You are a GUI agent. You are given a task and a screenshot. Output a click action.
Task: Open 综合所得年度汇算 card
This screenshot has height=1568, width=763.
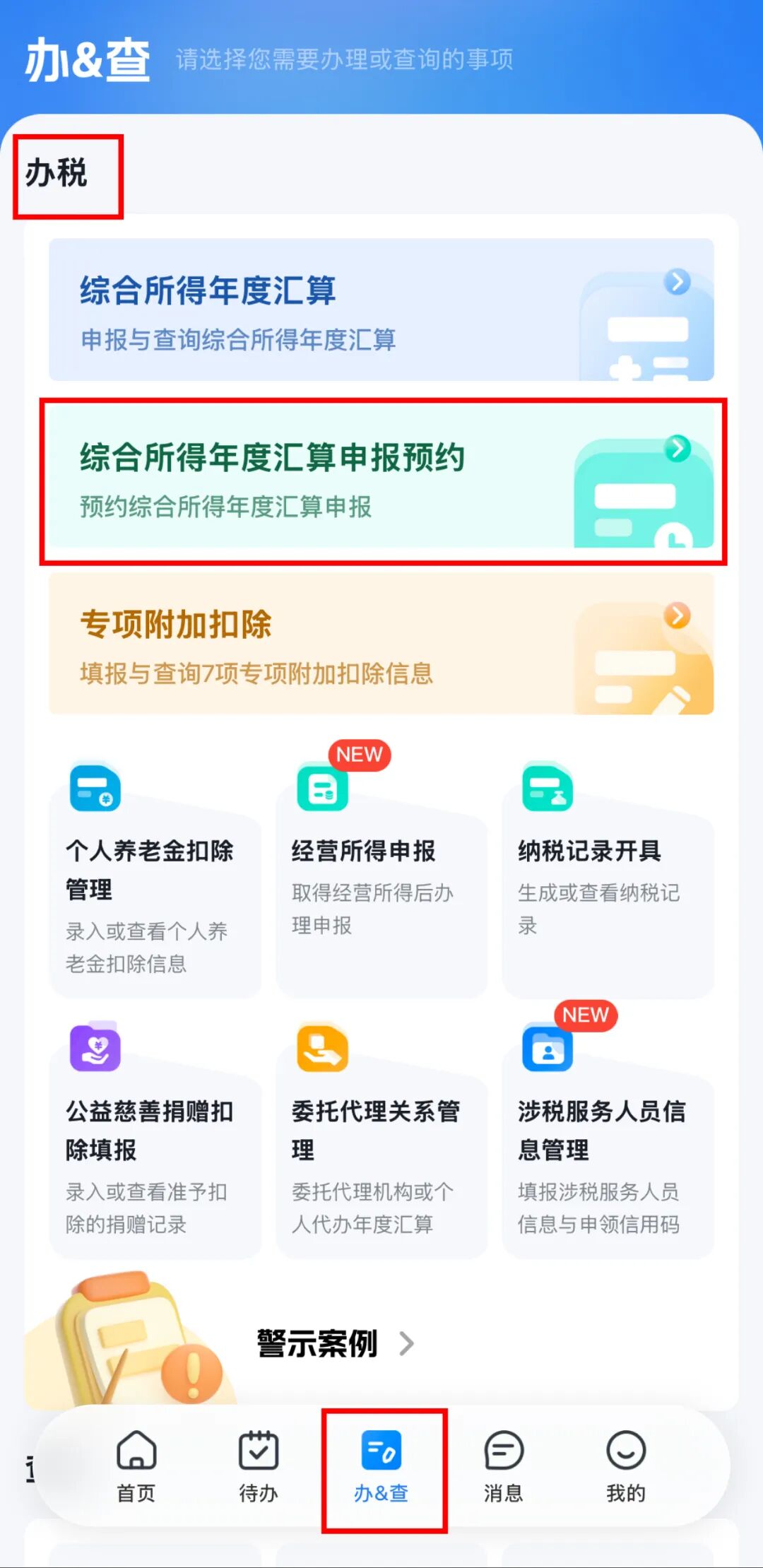(x=381, y=310)
